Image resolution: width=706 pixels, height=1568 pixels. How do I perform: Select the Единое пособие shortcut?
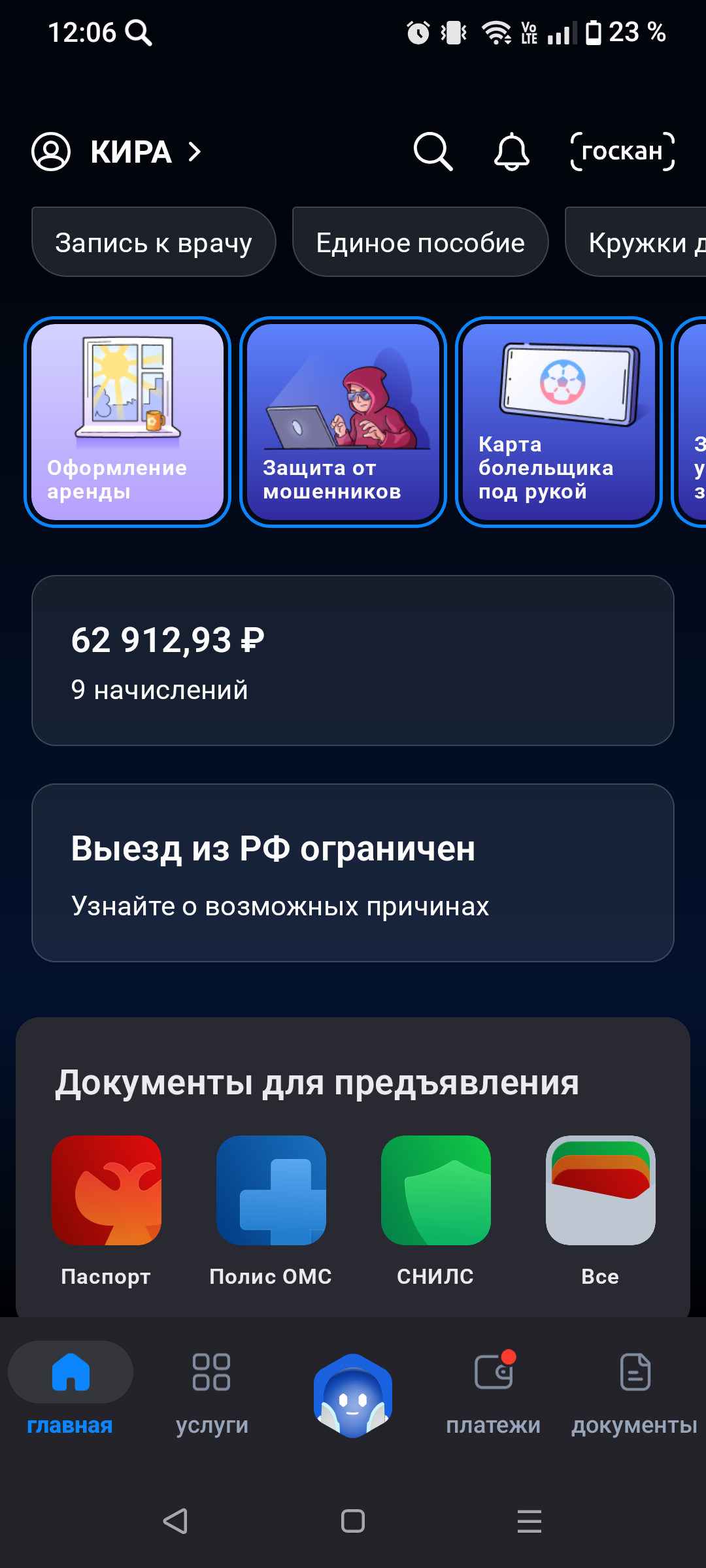pos(420,242)
